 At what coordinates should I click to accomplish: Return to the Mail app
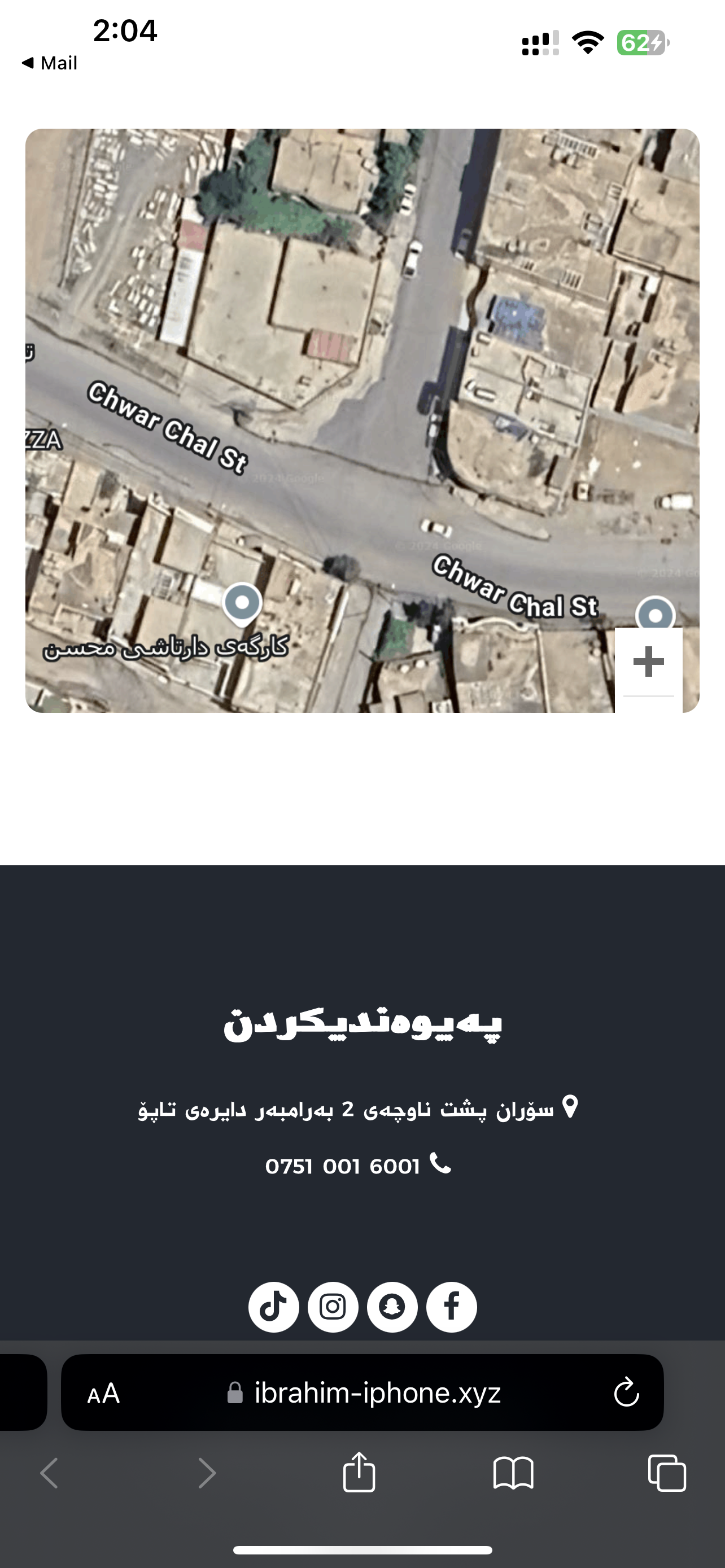coord(50,63)
